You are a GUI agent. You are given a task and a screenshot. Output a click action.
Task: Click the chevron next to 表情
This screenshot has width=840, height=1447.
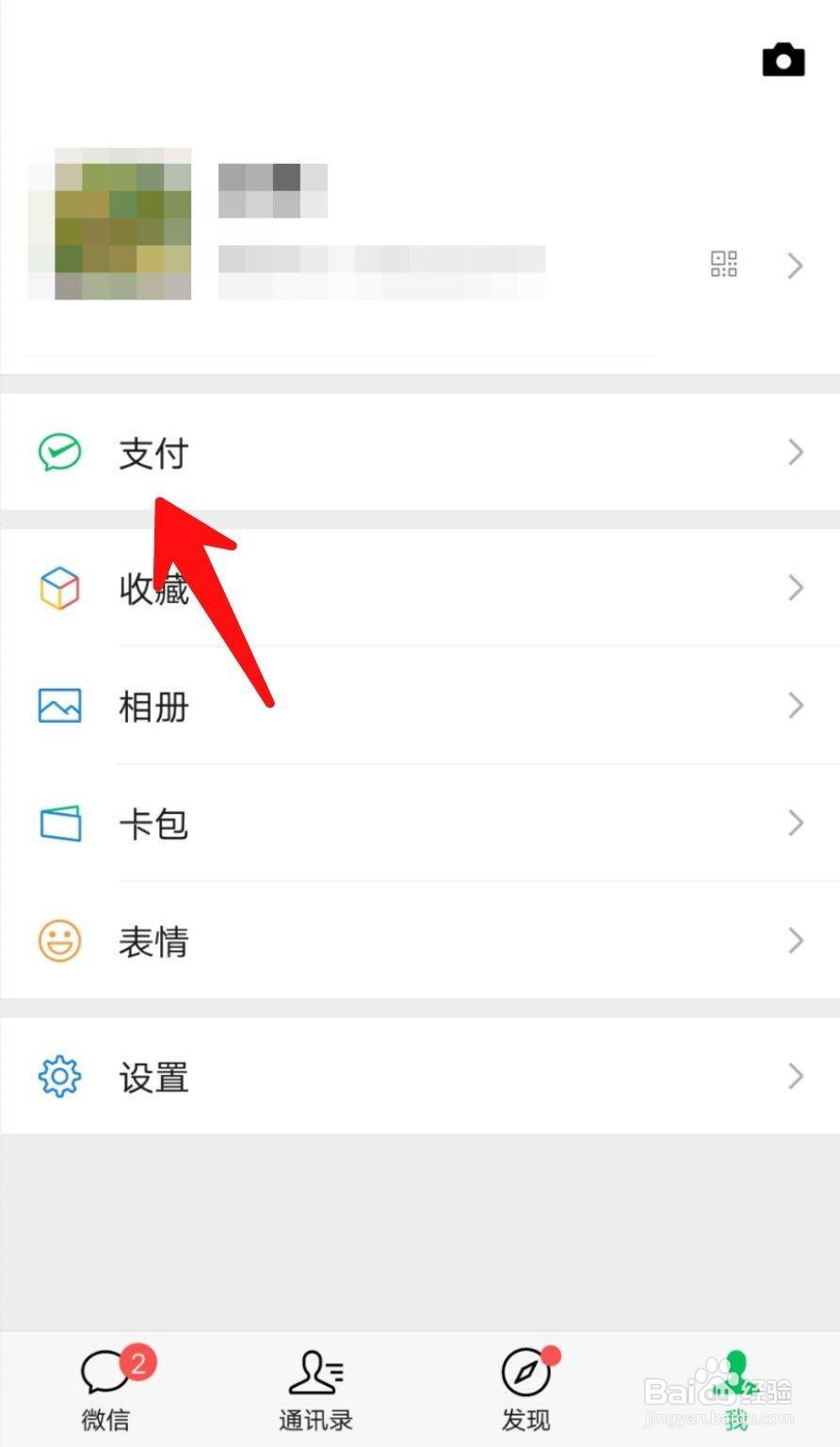(794, 940)
